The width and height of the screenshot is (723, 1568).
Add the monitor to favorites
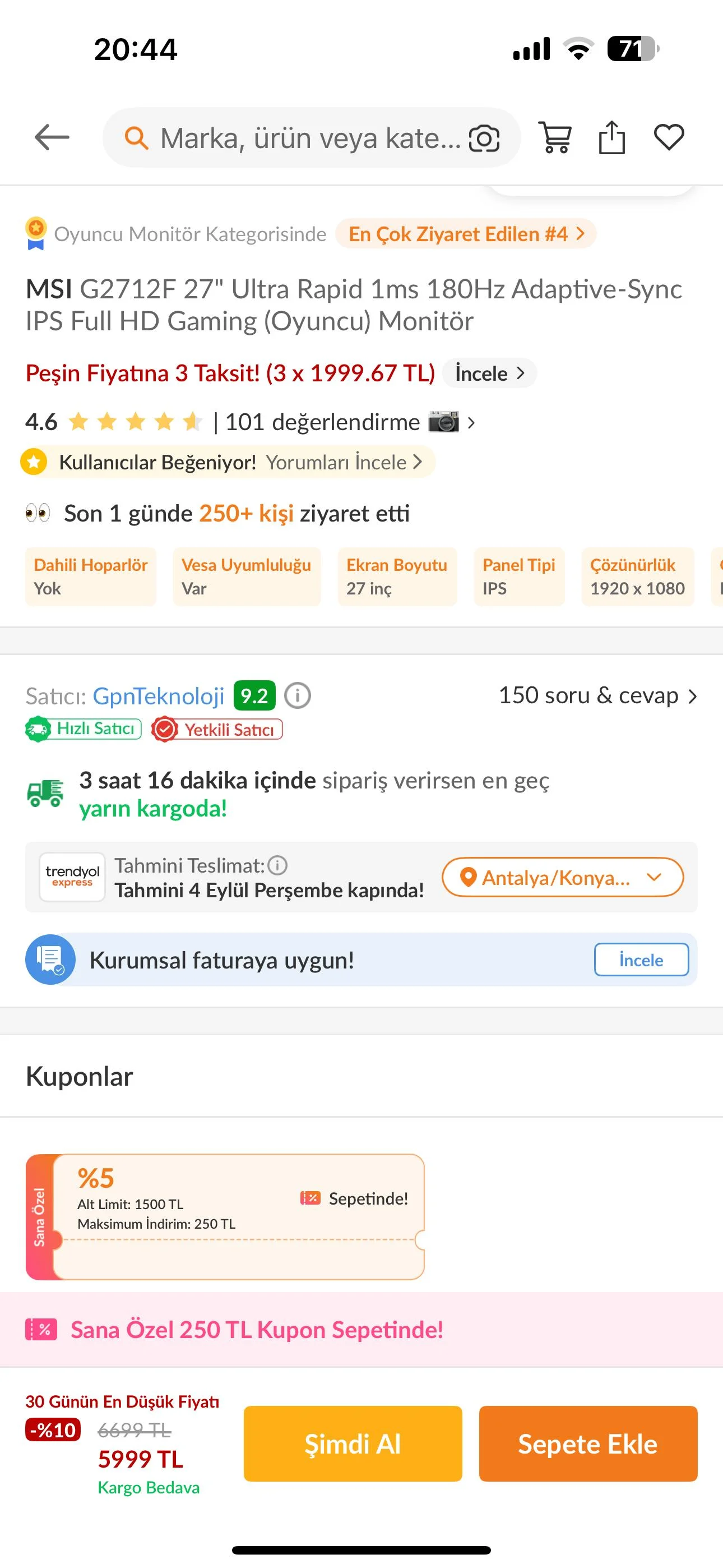coord(669,137)
